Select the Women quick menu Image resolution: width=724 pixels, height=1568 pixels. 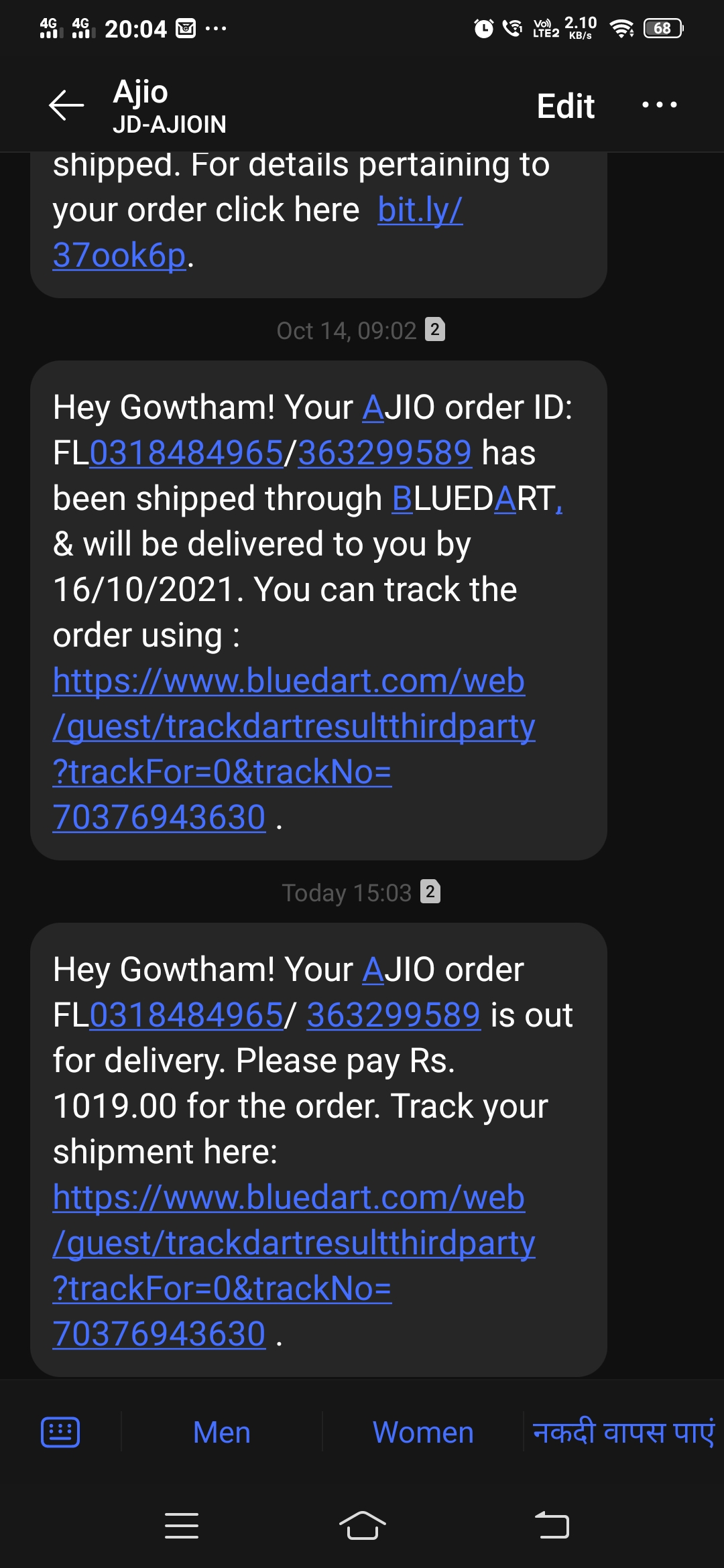tap(423, 1433)
